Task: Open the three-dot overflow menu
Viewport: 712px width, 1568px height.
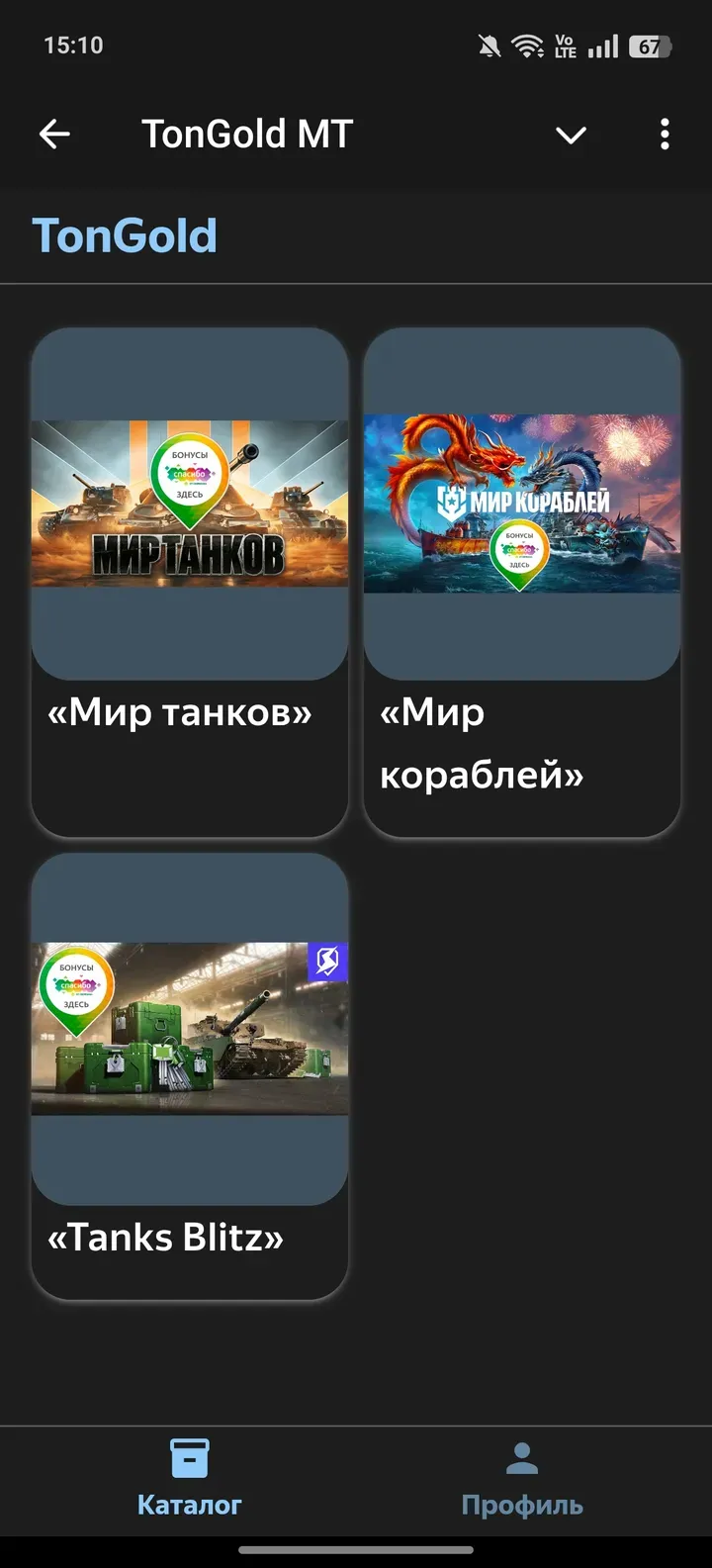Action: tap(665, 135)
